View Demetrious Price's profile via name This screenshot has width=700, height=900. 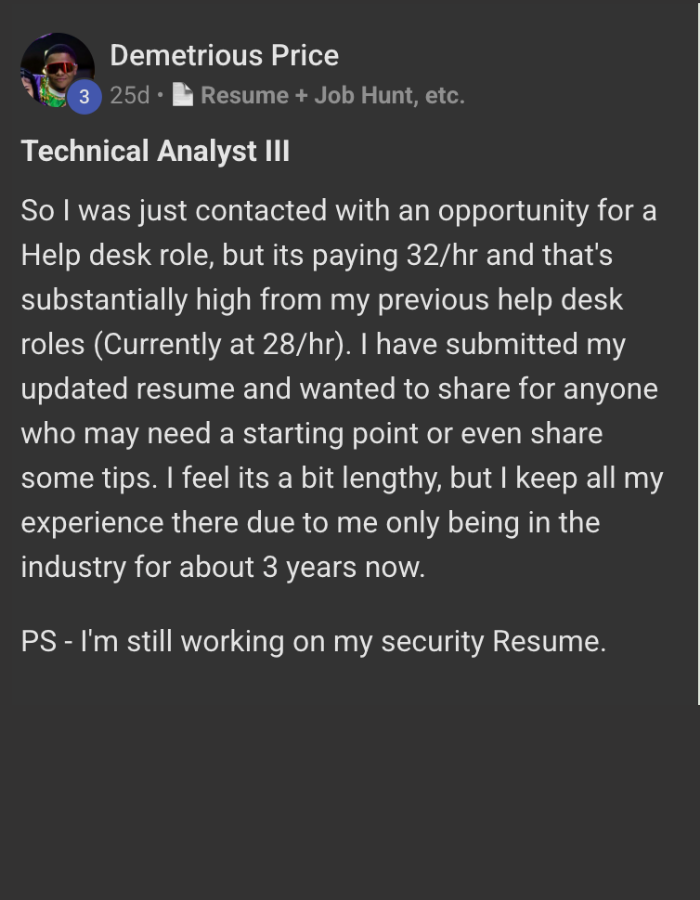[x=224, y=55]
